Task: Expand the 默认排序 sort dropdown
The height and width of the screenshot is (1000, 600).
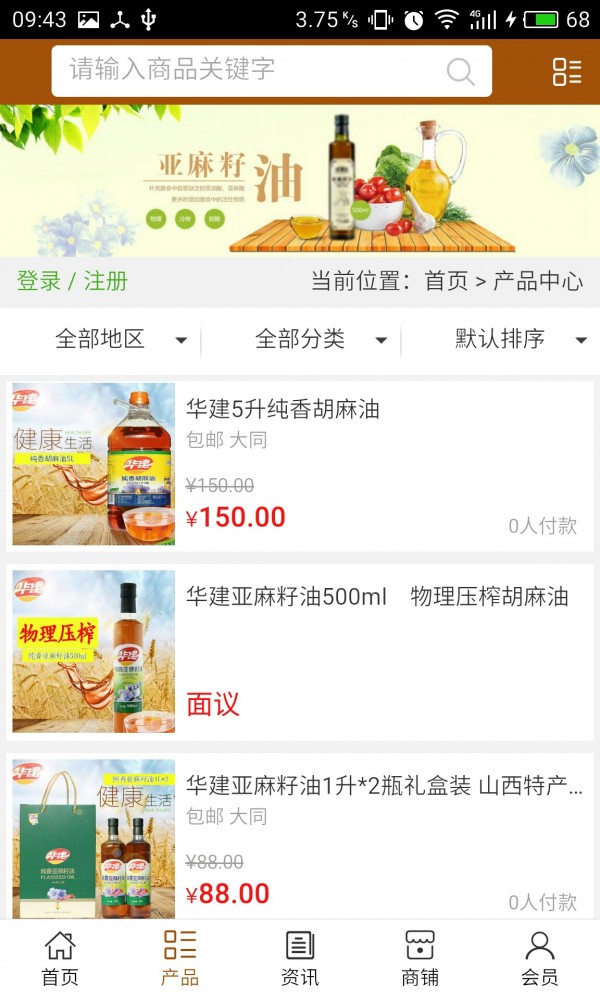Action: (520, 339)
